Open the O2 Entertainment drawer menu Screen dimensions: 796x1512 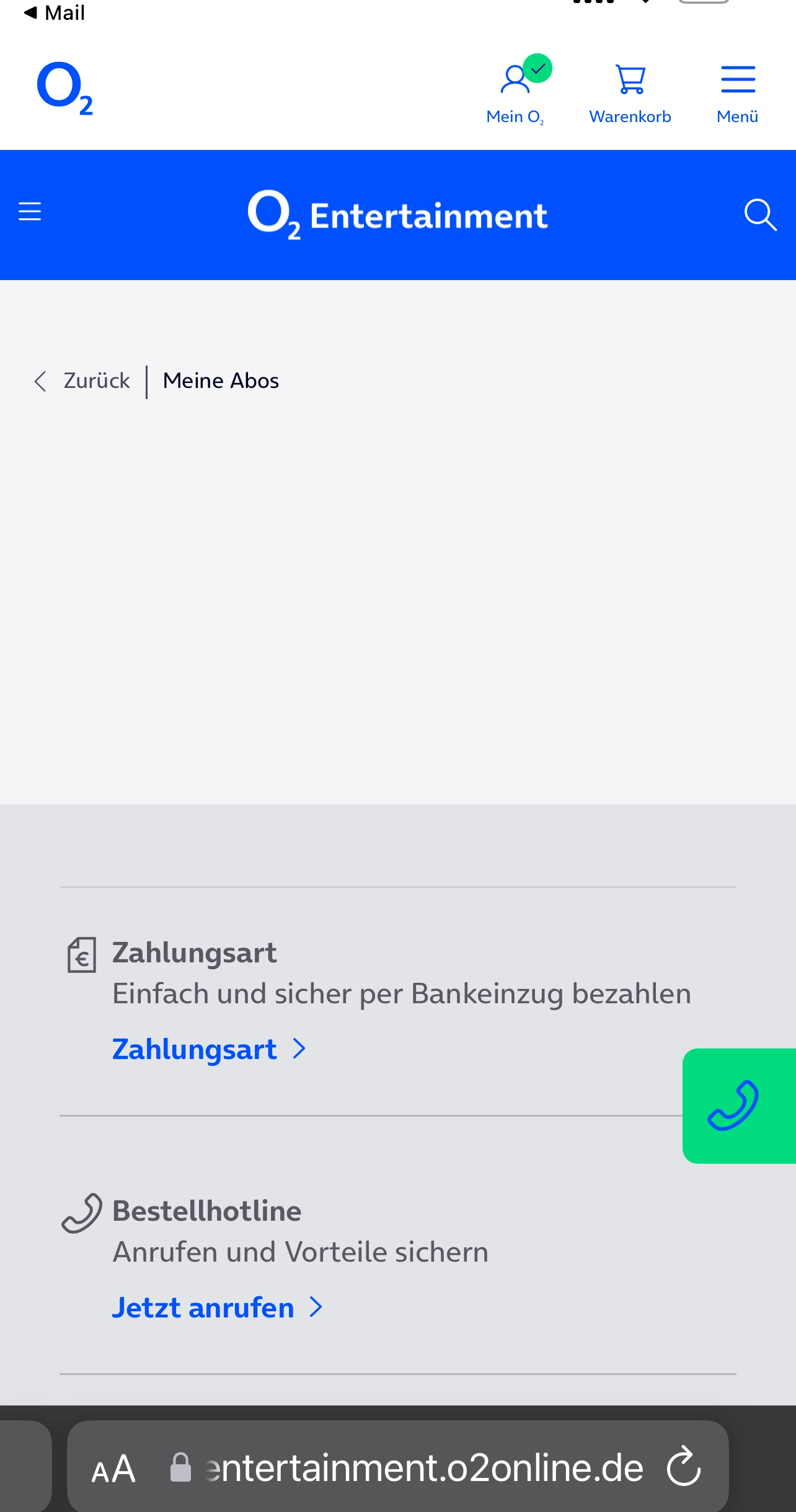coord(30,211)
